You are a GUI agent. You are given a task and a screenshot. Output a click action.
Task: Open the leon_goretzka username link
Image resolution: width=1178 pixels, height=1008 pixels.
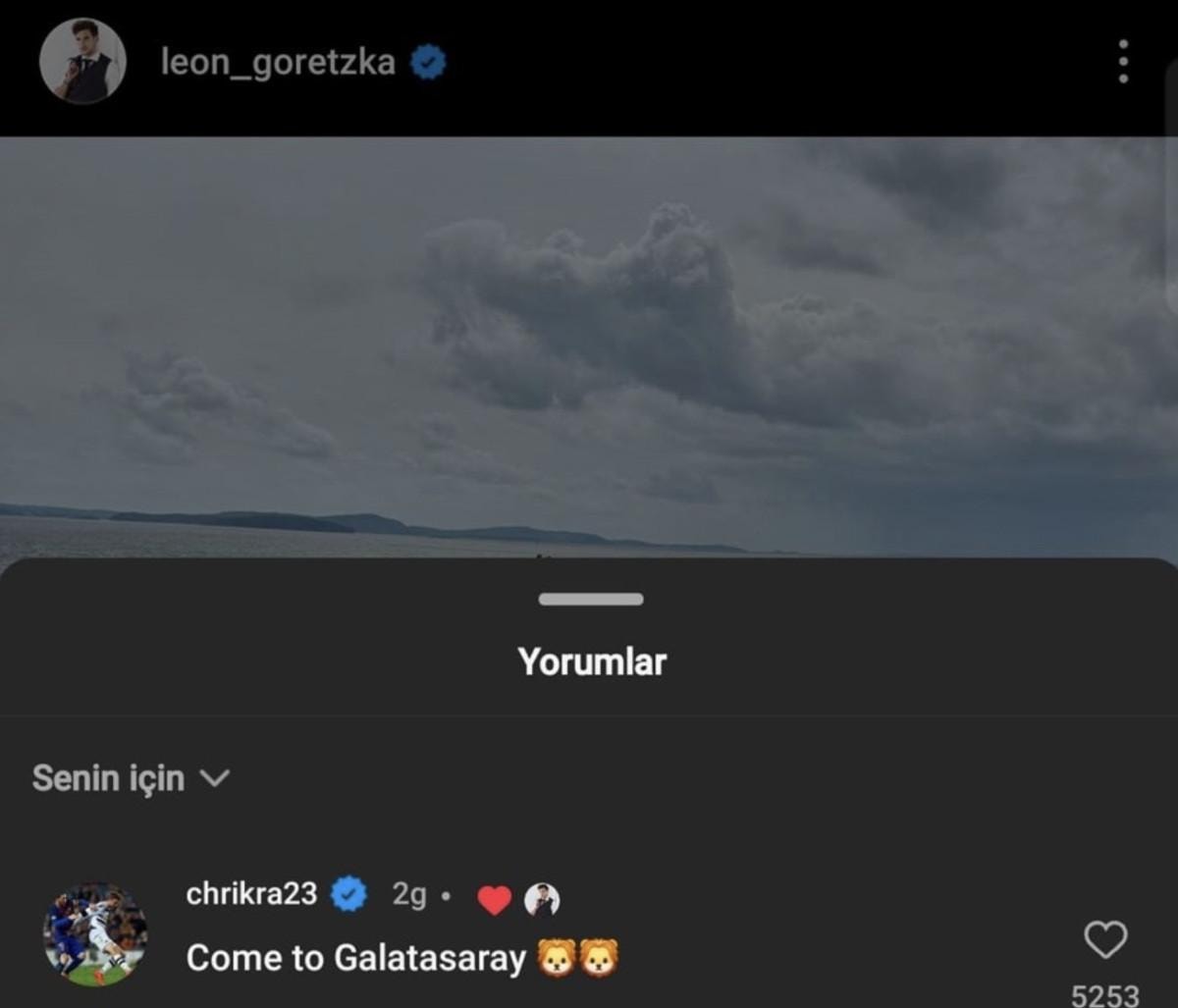pos(278,62)
